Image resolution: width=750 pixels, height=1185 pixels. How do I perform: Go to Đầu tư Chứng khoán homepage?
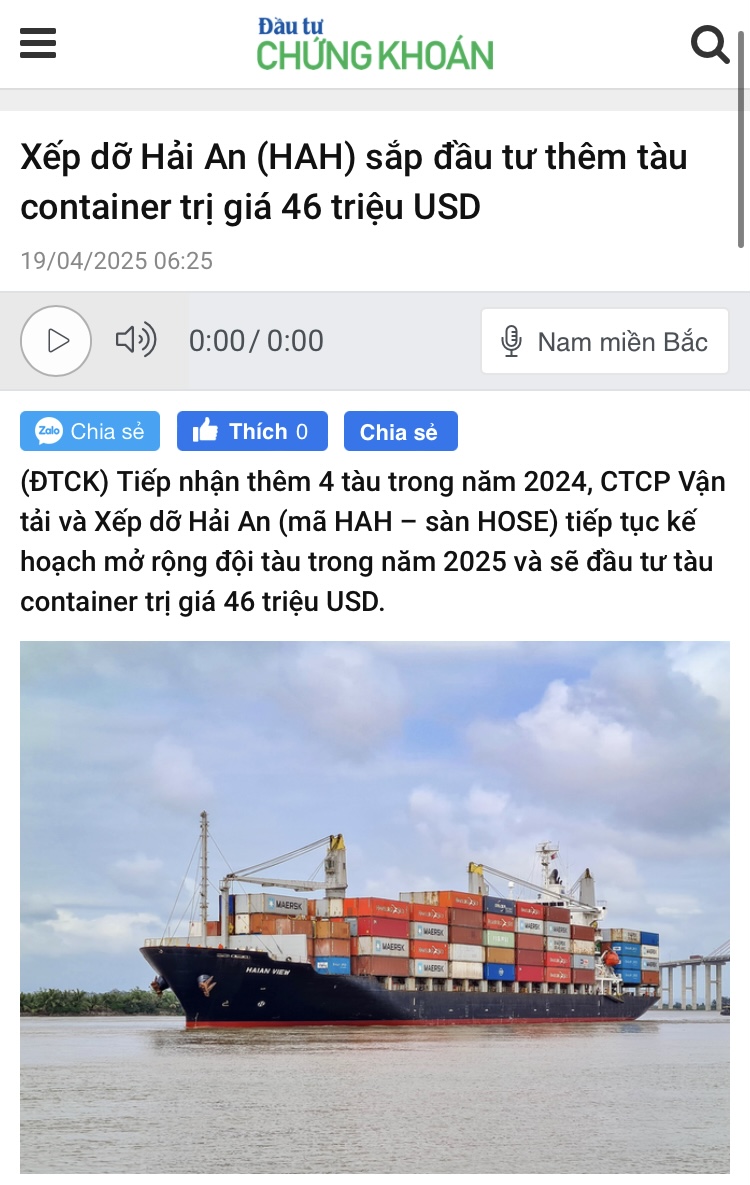tap(375, 45)
